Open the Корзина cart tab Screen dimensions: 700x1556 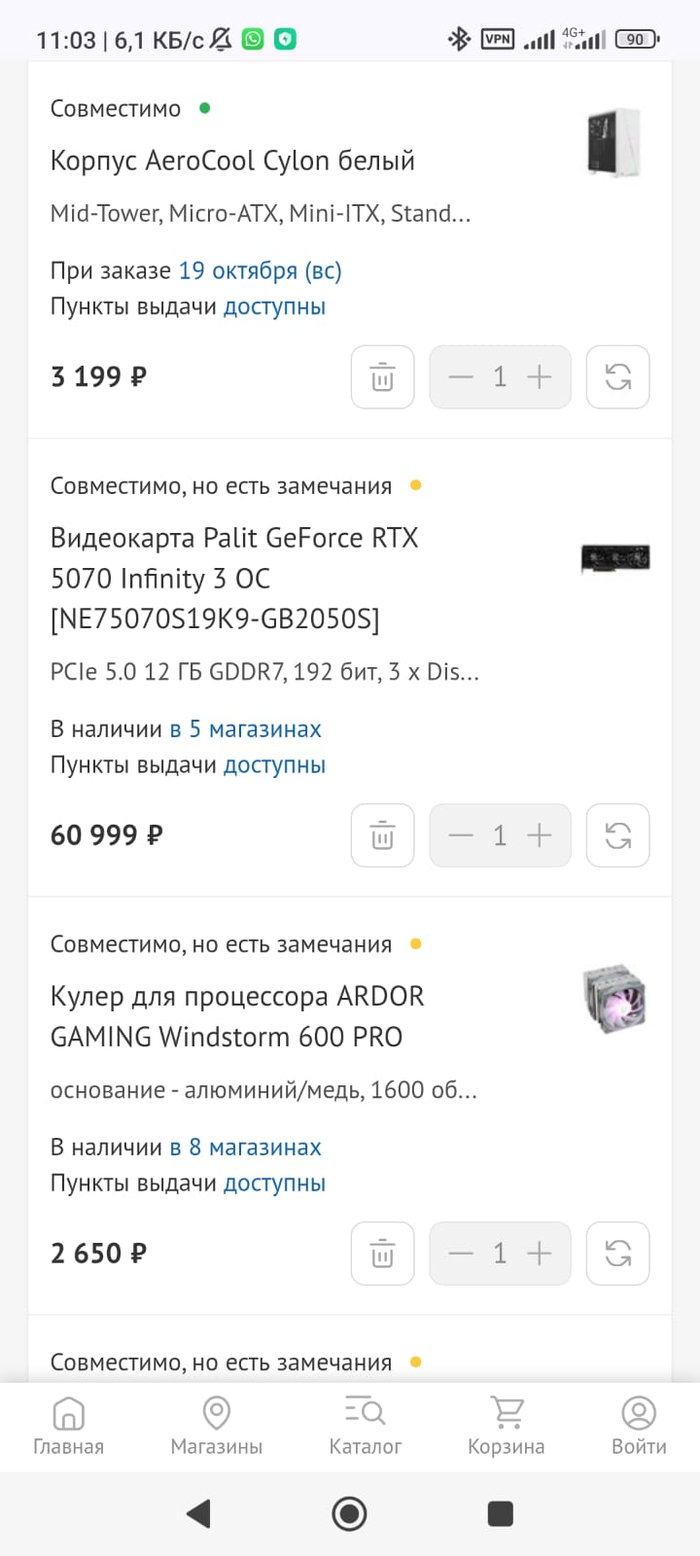coord(506,1427)
